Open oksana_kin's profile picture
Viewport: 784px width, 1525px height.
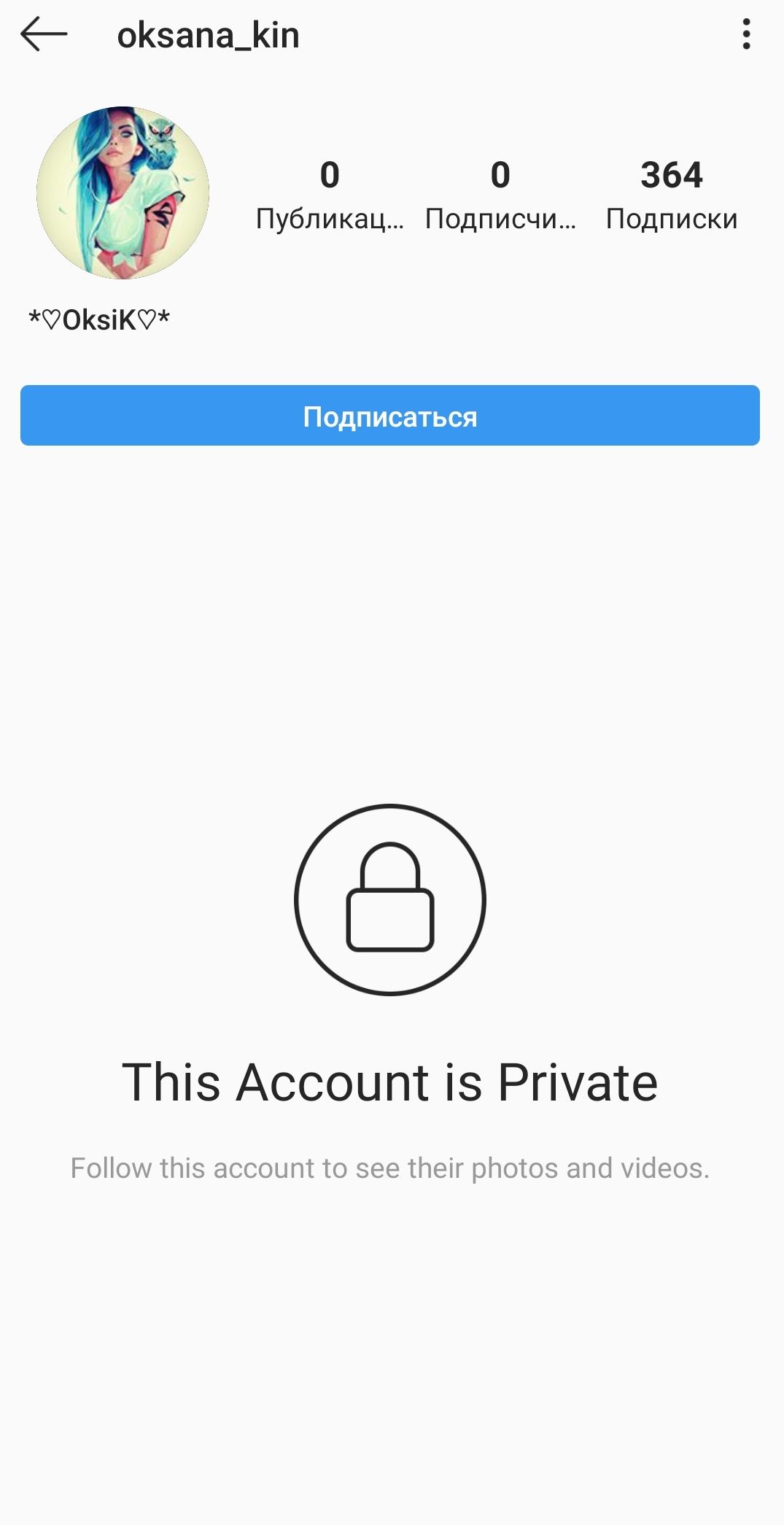tap(123, 193)
